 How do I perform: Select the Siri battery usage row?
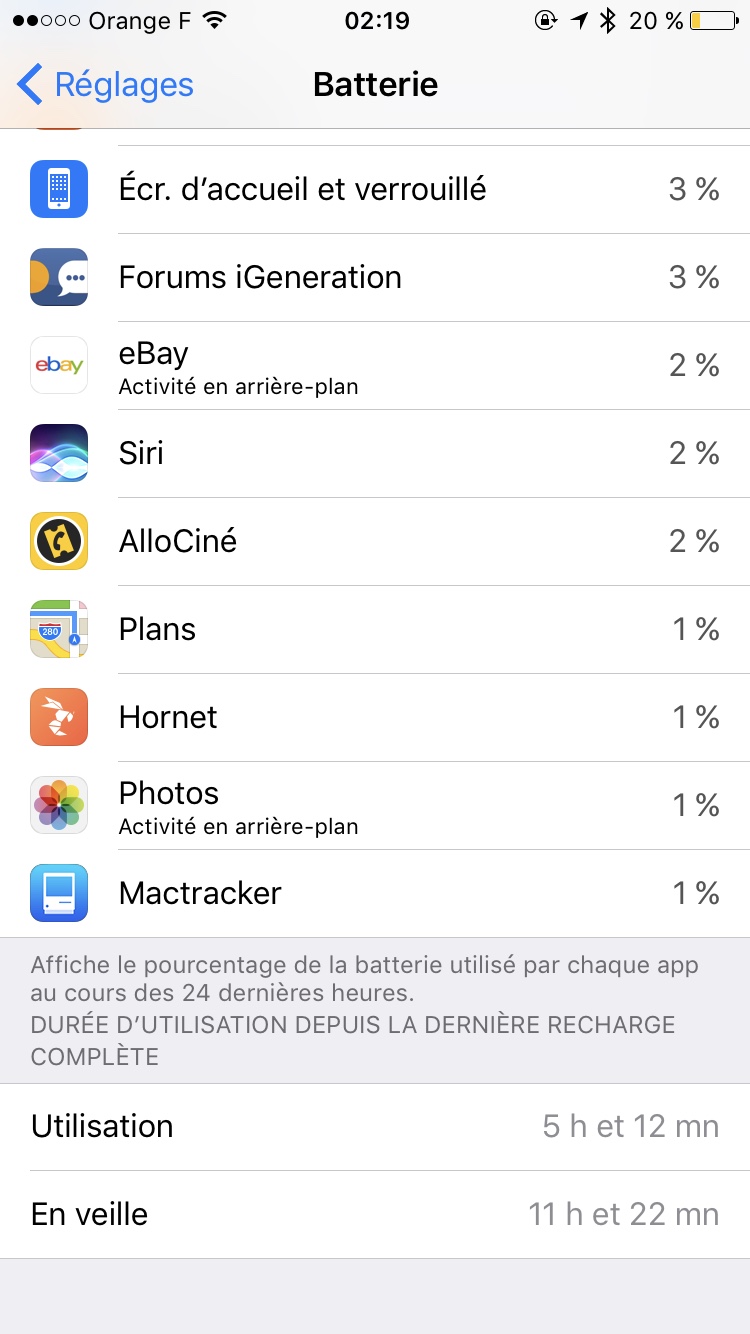coord(375,453)
